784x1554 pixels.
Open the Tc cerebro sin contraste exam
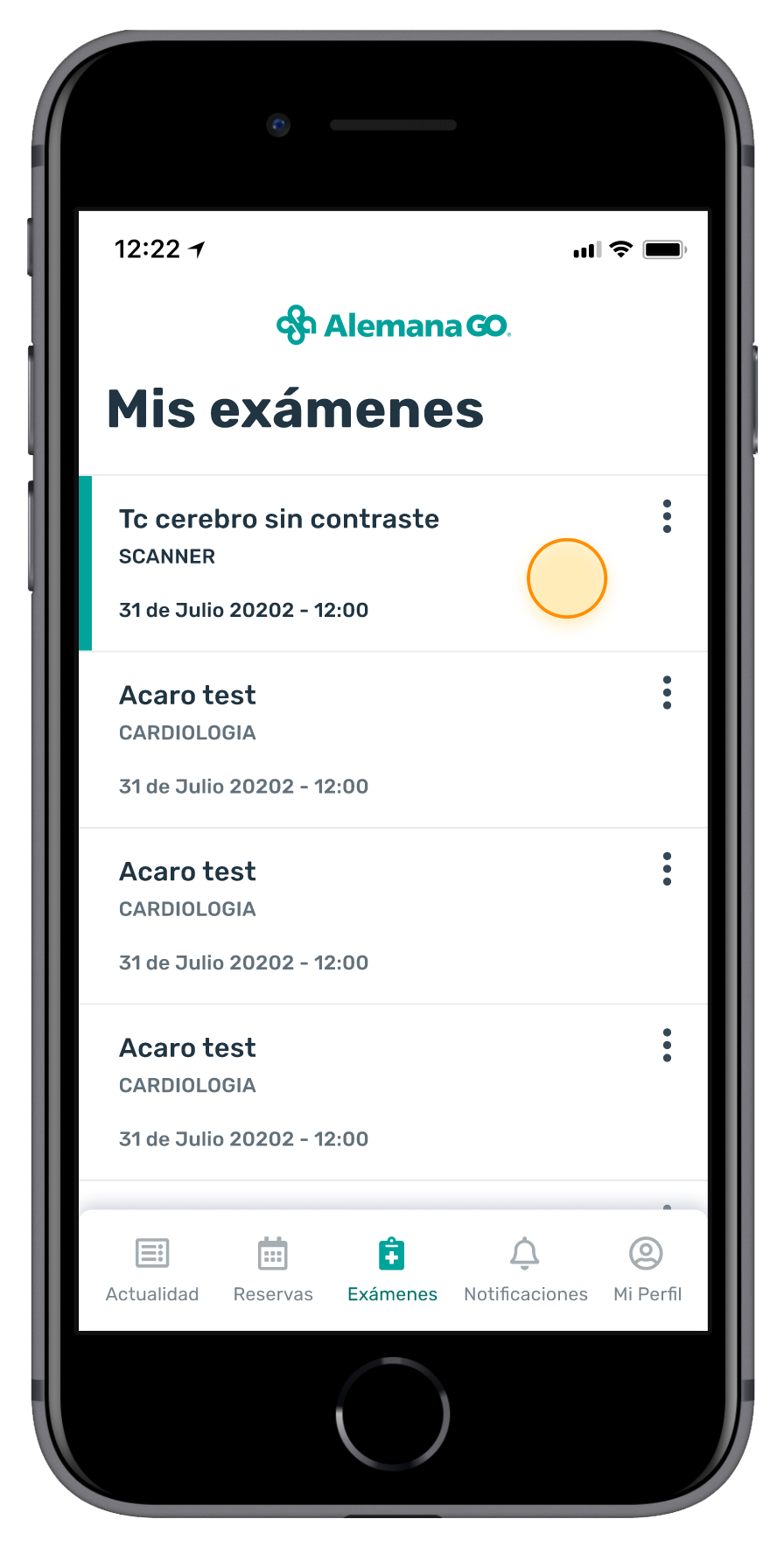click(279, 519)
